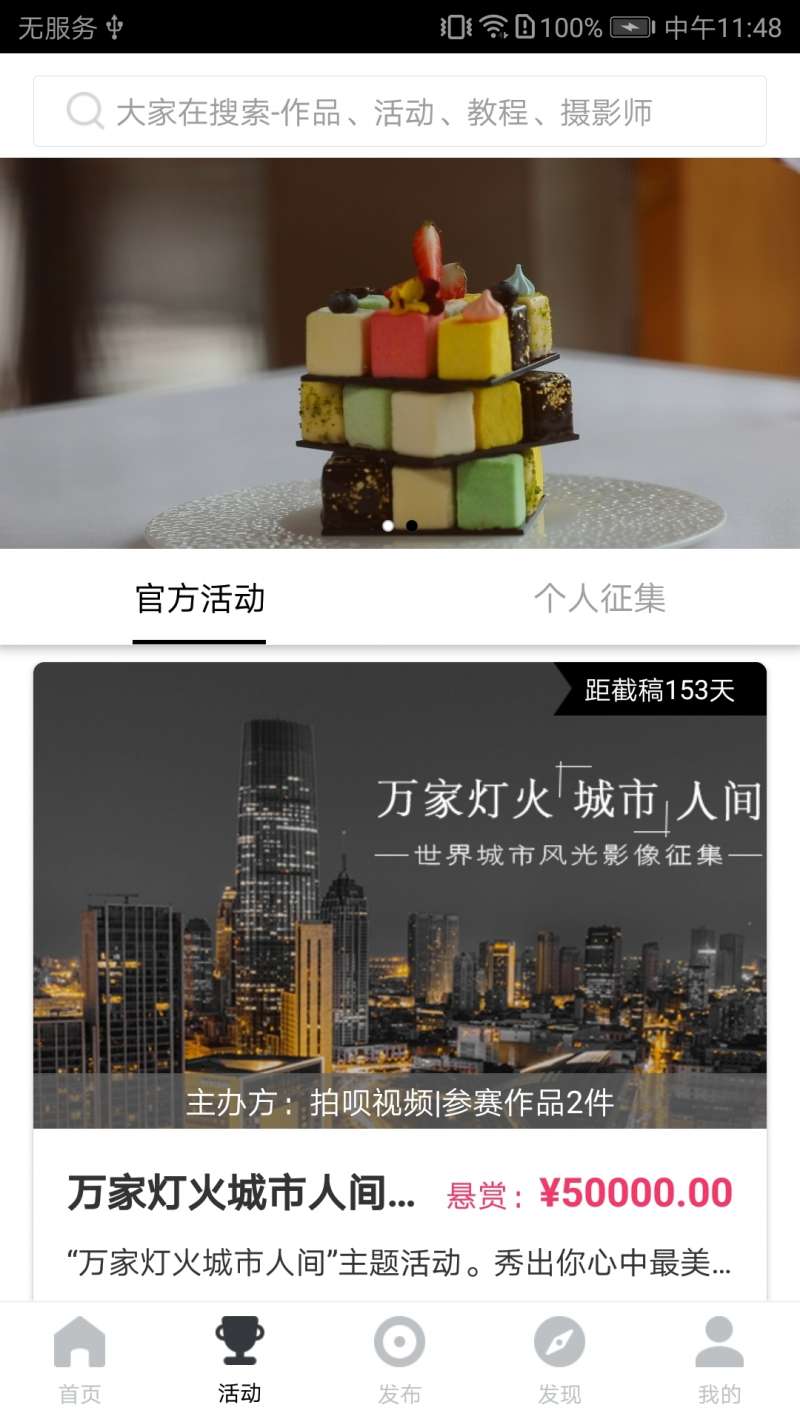
Task: Switch to the 个人征集 tab
Action: click(x=599, y=599)
